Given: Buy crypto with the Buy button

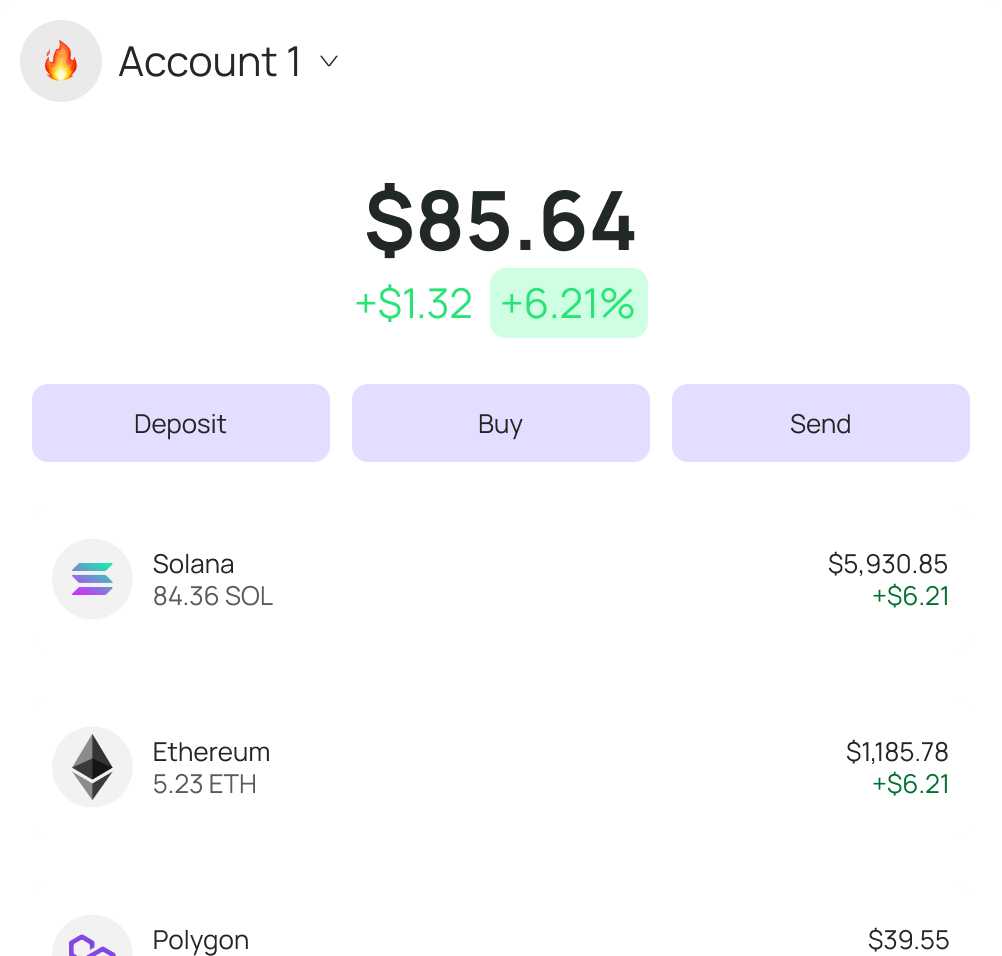Looking at the screenshot, I should [x=500, y=423].
